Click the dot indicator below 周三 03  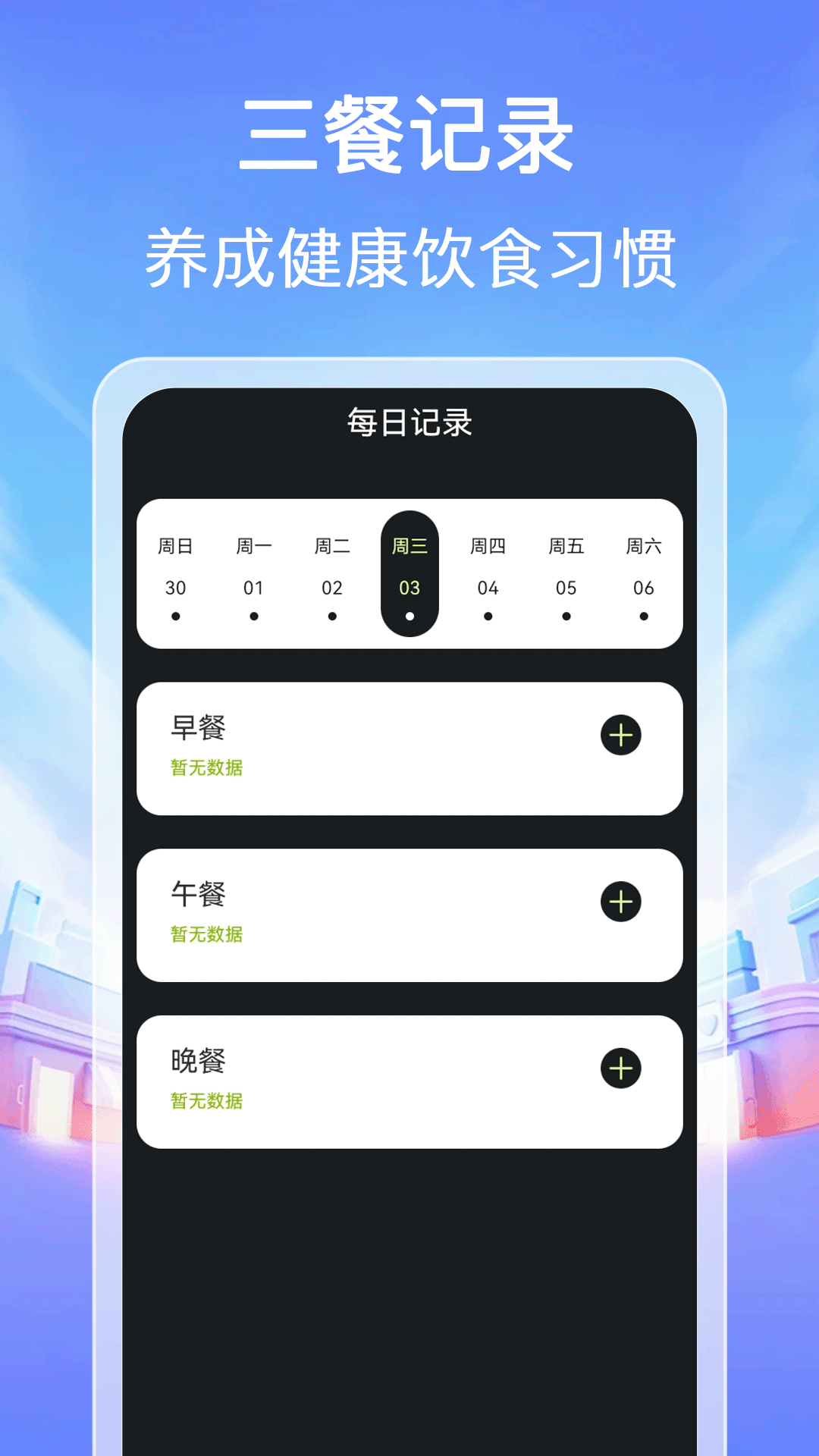click(409, 617)
